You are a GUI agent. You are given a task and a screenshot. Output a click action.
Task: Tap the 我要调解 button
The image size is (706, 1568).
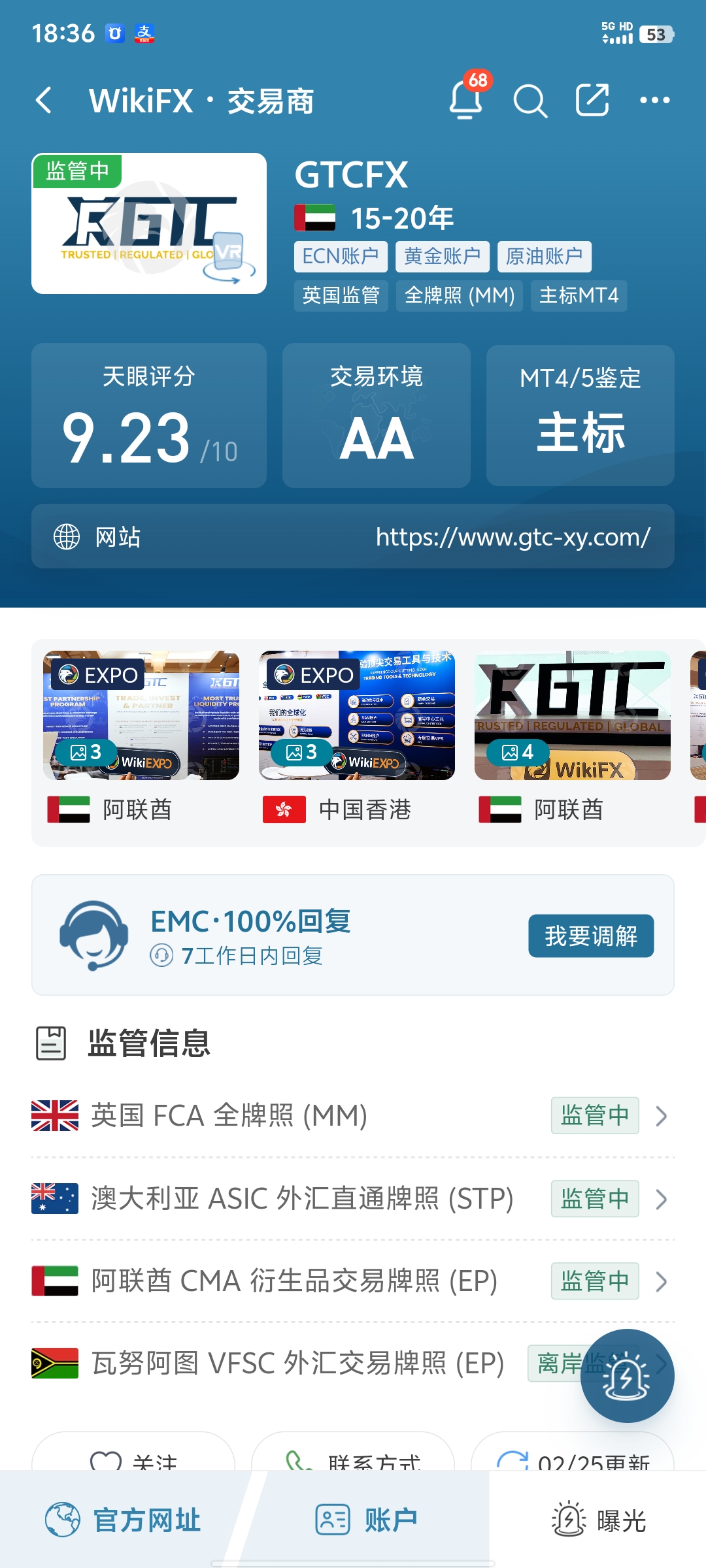pyautogui.click(x=591, y=936)
